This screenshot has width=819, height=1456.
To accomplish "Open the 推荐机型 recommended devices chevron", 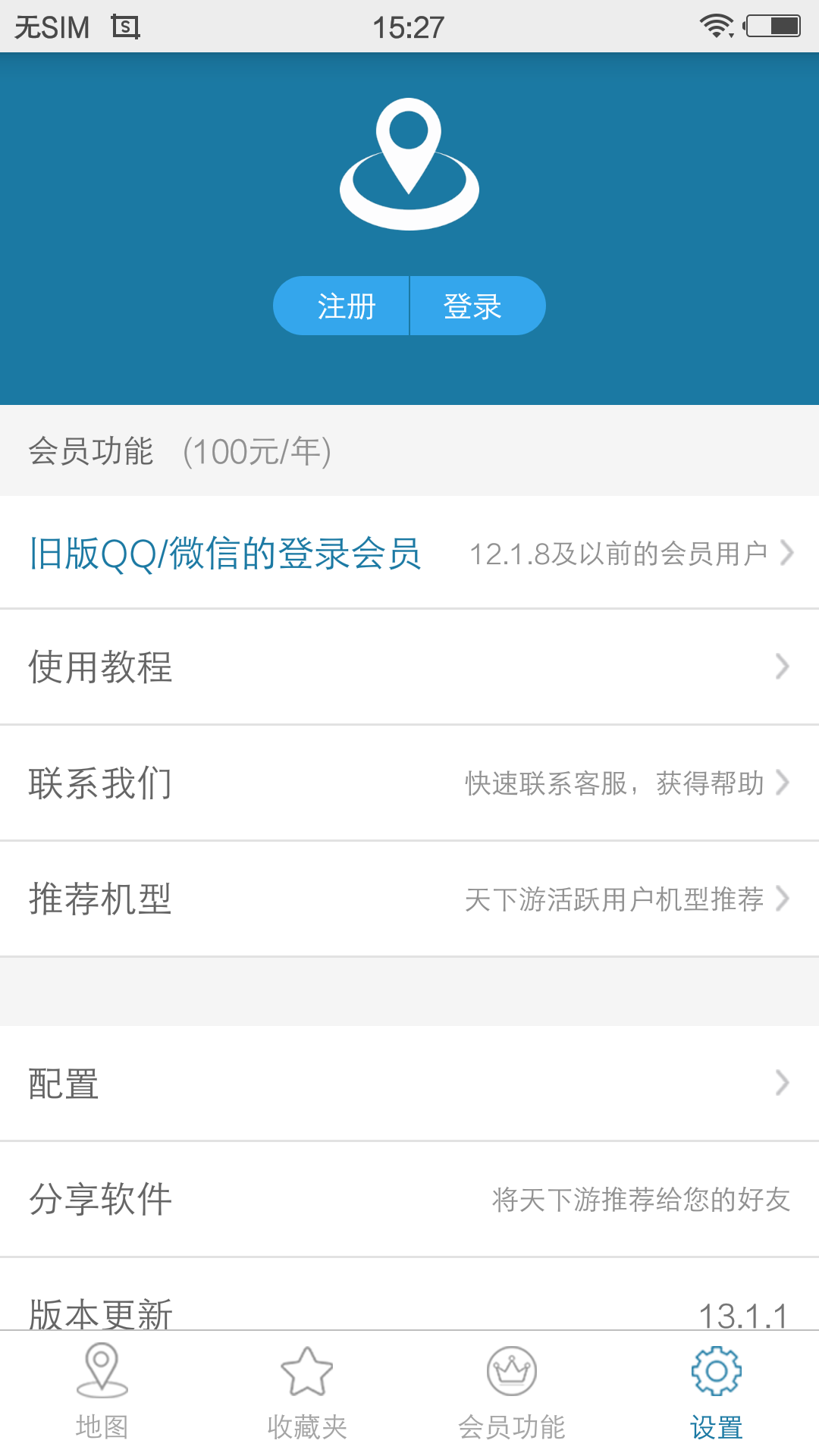I will 783,898.
